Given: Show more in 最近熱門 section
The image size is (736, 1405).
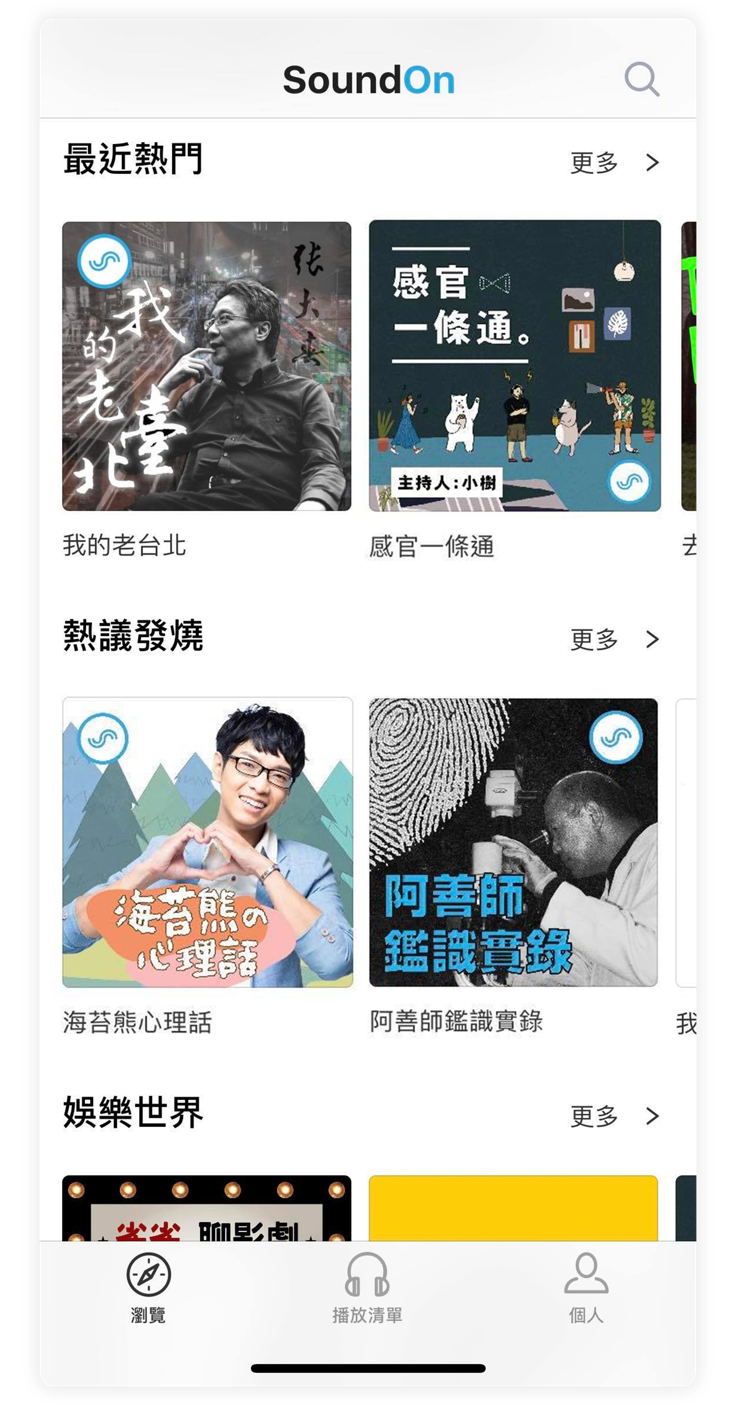Looking at the screenshot, I should (x=614, y=163).
